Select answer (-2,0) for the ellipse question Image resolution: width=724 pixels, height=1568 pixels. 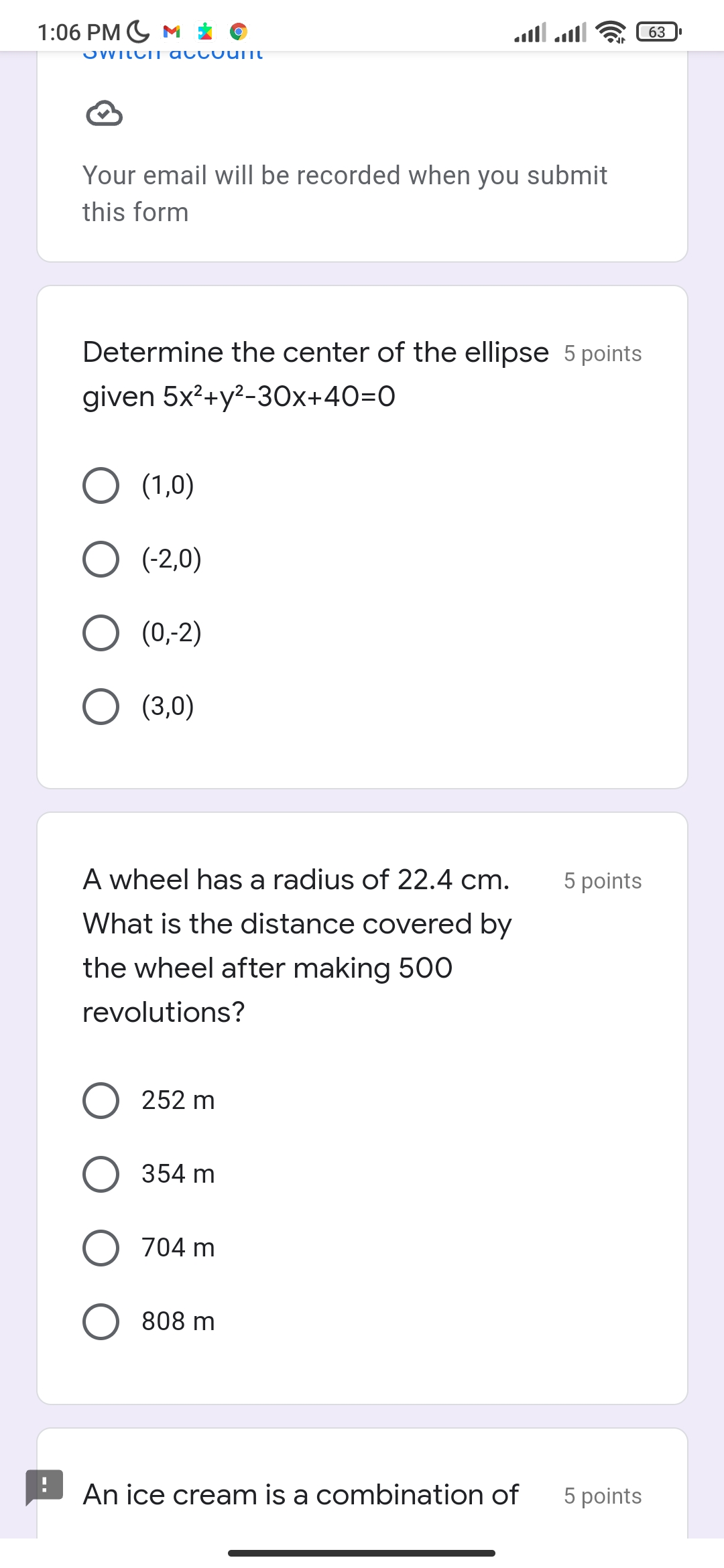click(101, 560)
